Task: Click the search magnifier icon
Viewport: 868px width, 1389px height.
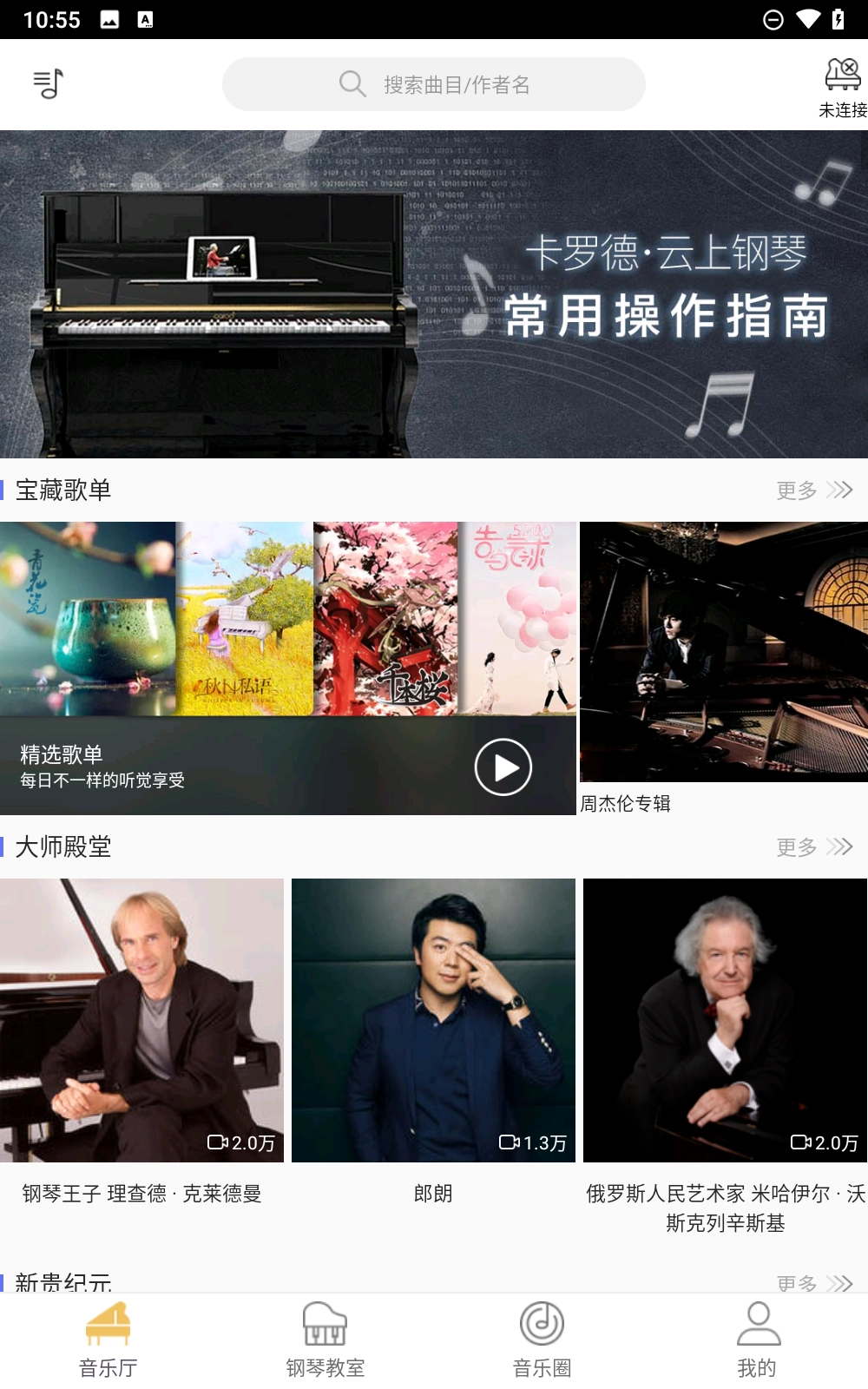Action: 351,84
